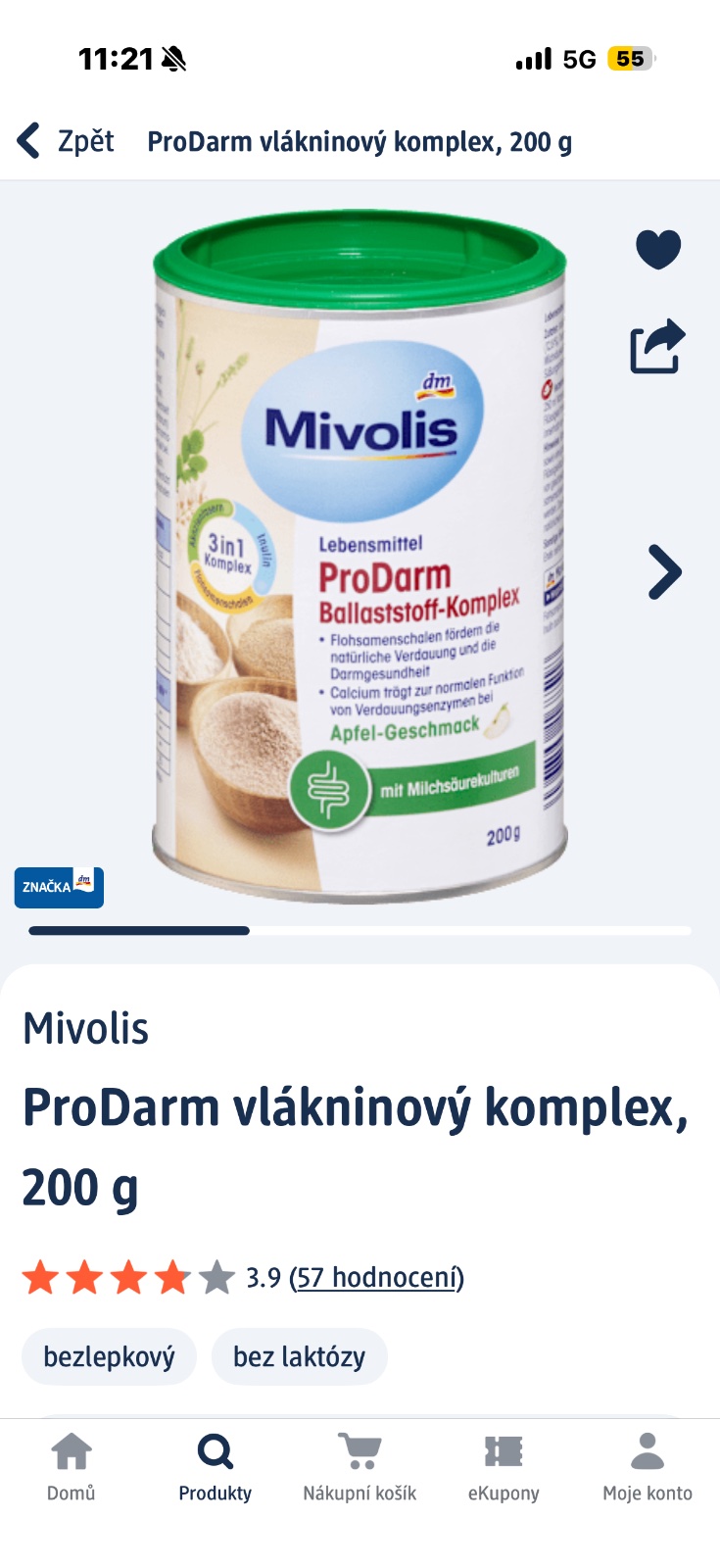Open the eKupony tab
The image size is (720, 1568).
(504, 1466)
